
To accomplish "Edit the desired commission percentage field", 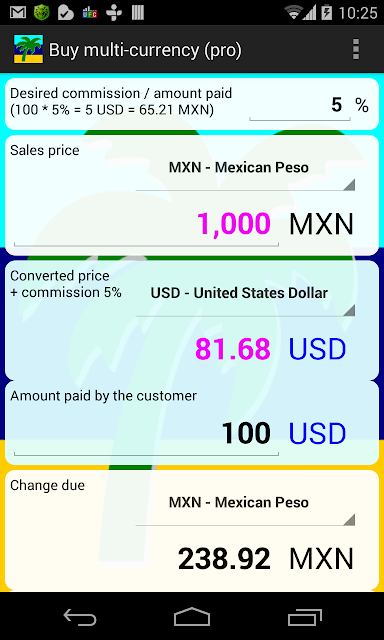I will (300, 106).
